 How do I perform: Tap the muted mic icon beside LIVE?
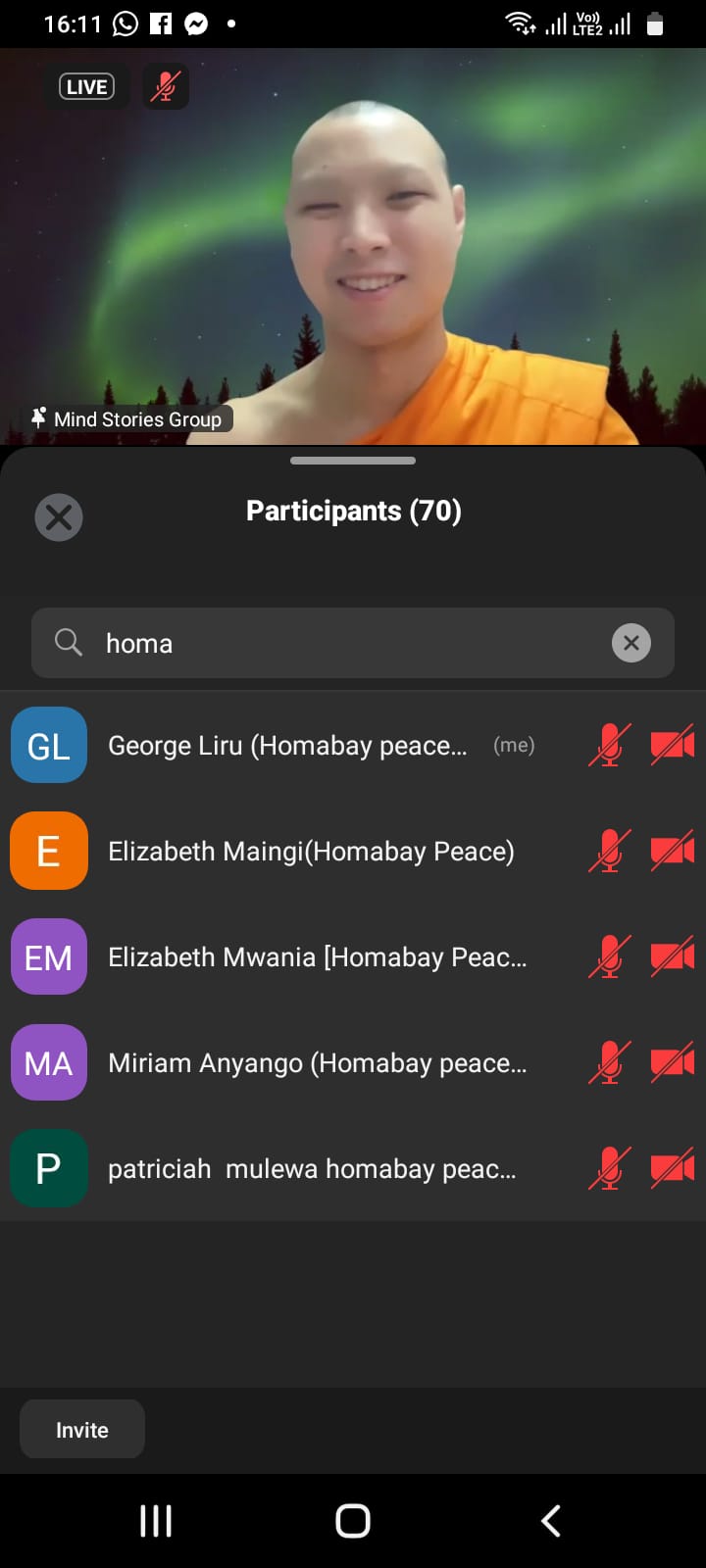(165, 87)
